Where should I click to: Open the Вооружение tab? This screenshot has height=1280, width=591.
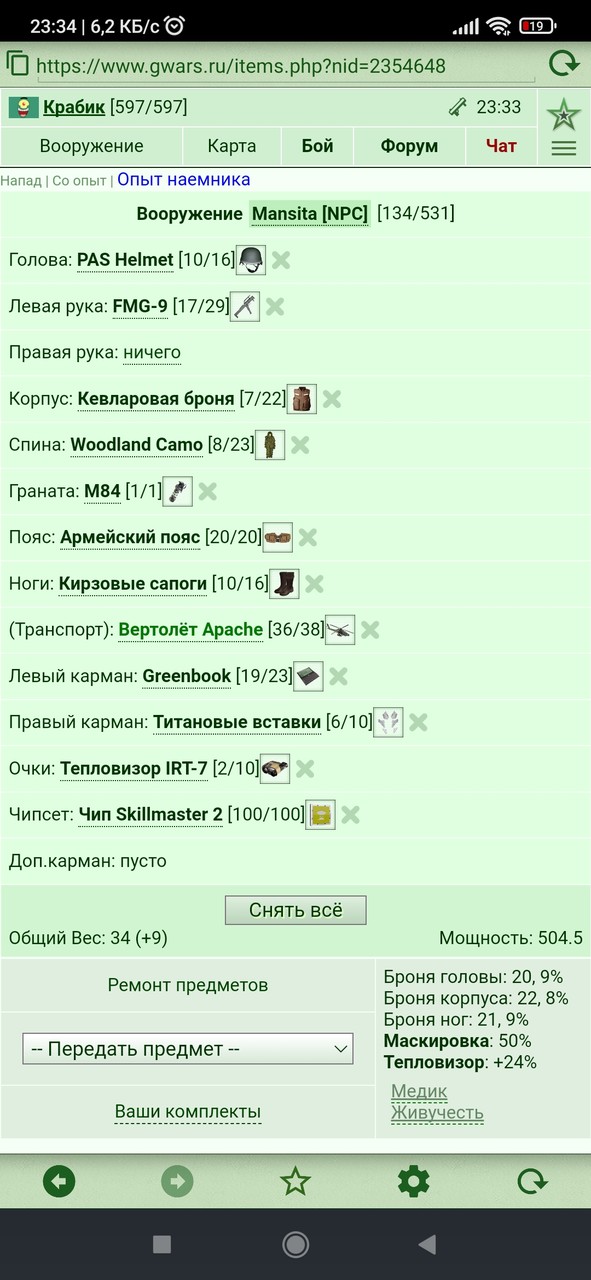point(91,146)
